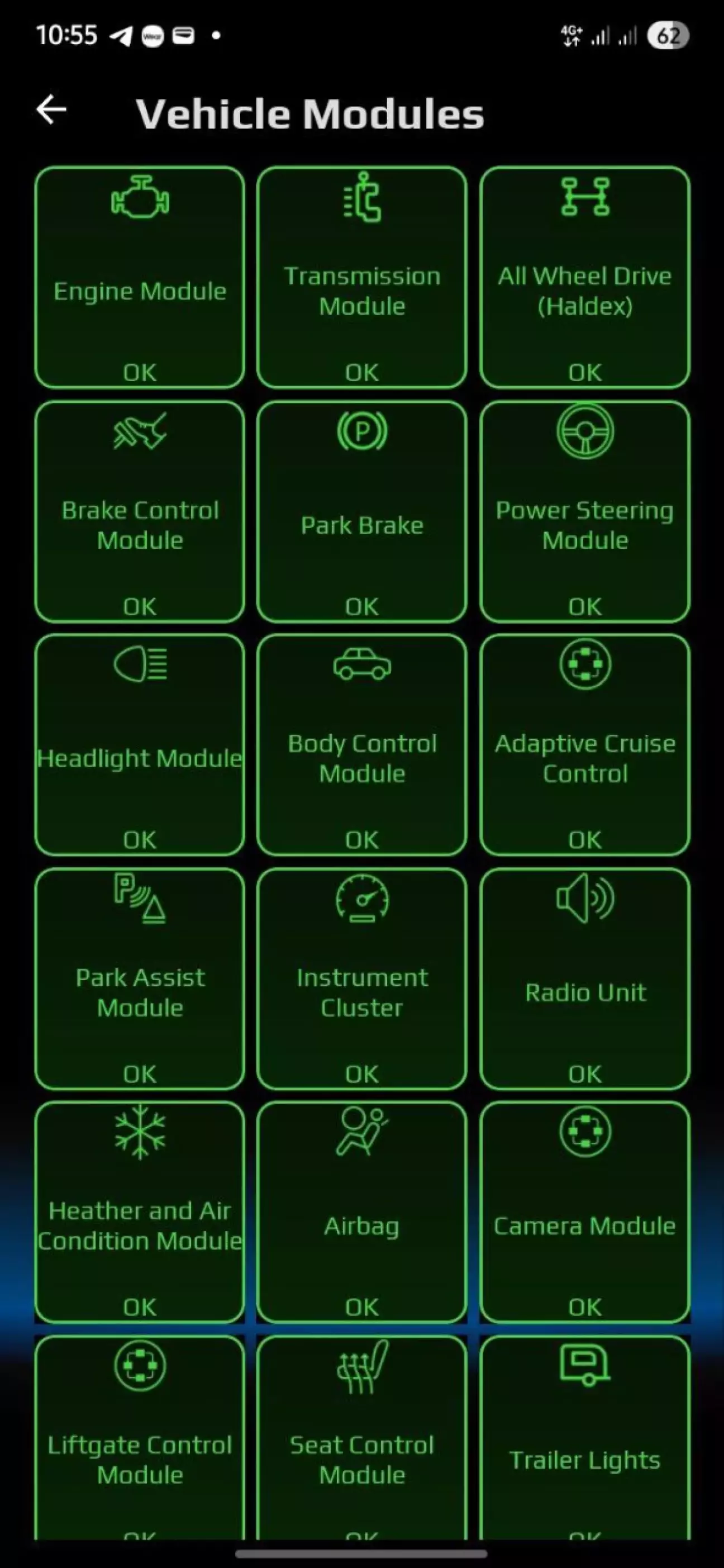Open Adaptive Cruise Control
Image resolution: width=724 pixels, height=1568 pixels.
click(x=585, y=745)
